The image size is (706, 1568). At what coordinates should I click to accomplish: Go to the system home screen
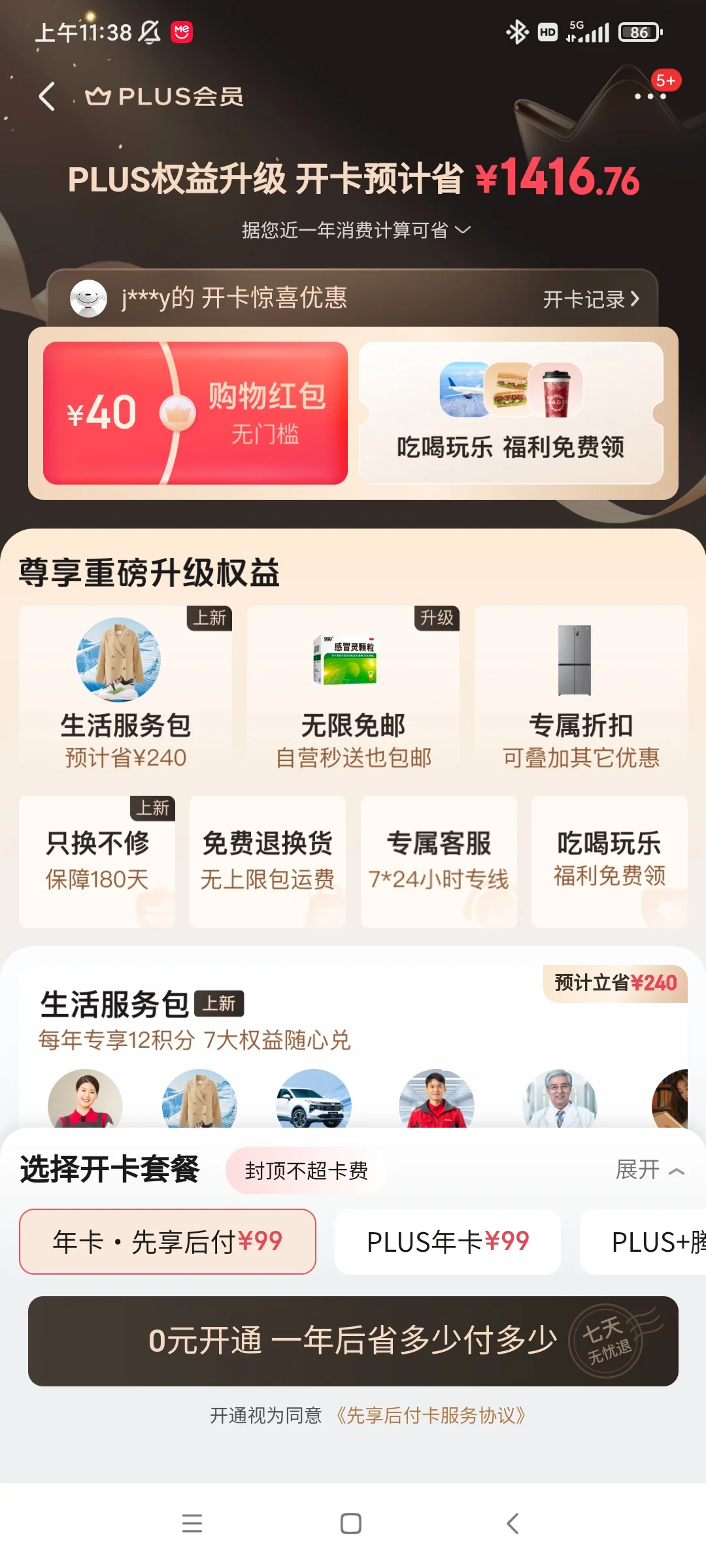(351, 1524)
